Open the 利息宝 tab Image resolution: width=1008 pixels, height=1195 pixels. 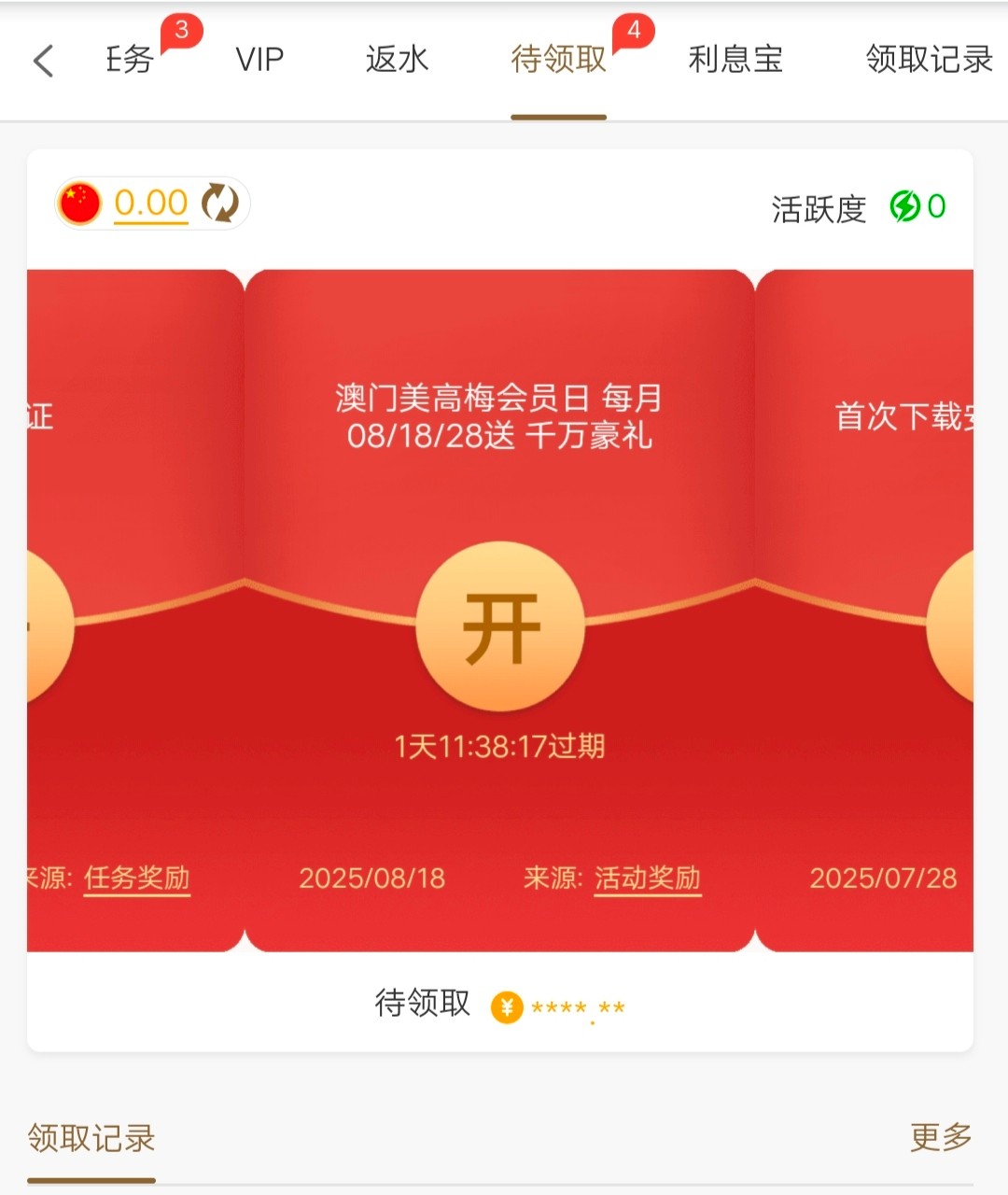735,60
